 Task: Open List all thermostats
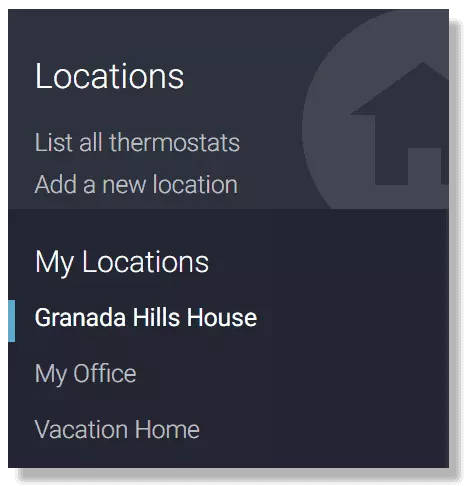[x=137, y=143]
